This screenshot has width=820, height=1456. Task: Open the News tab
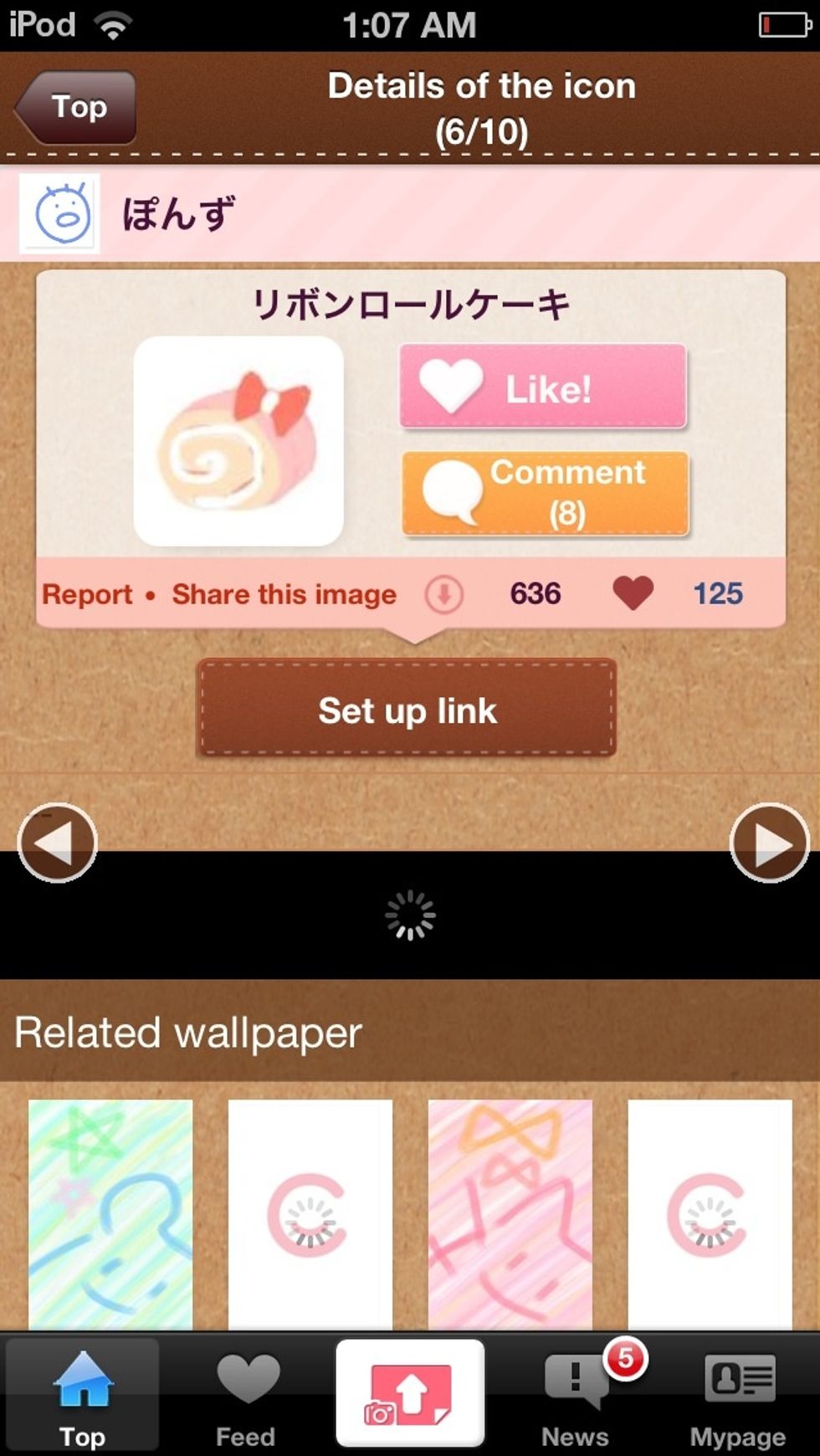coord(576,1396)
